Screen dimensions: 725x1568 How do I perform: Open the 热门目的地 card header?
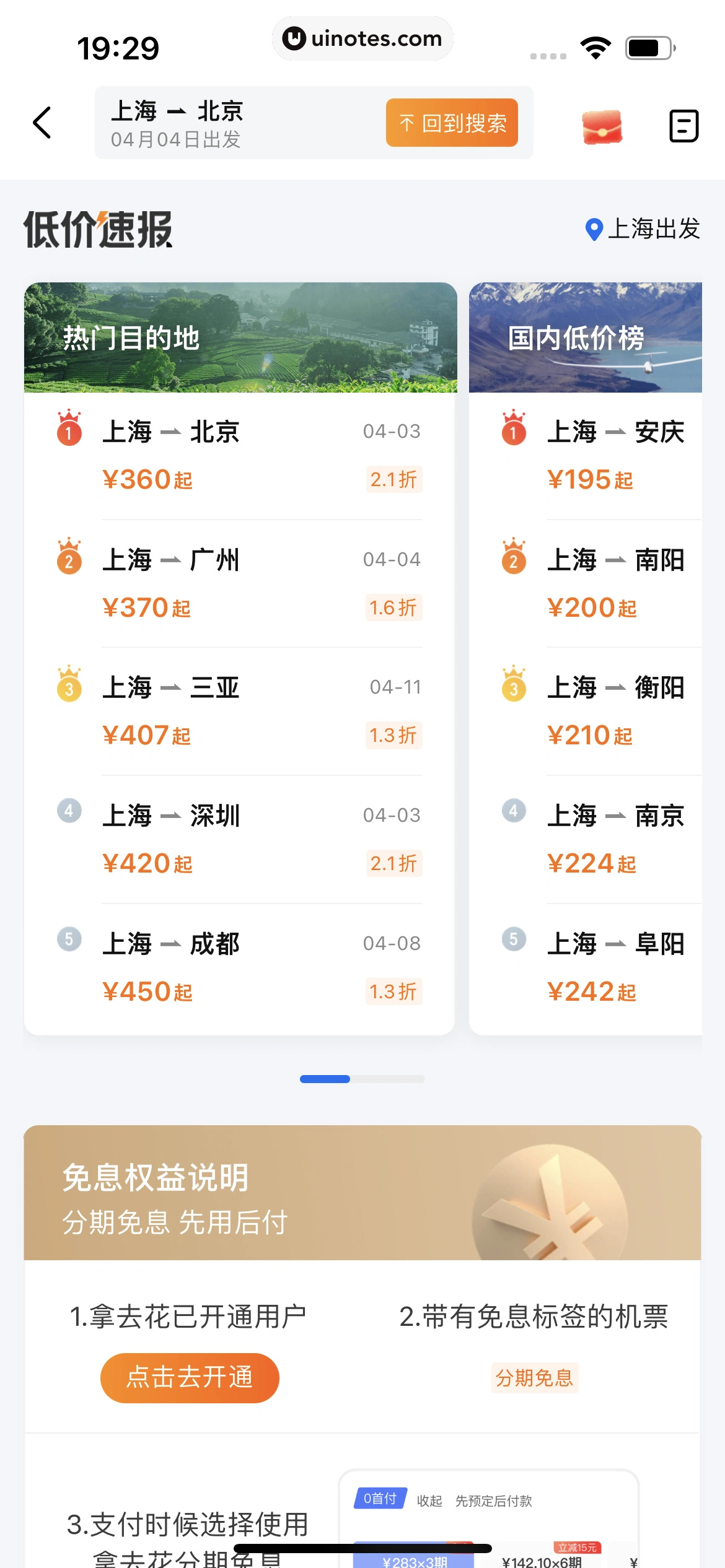click(x=240, y=338)
